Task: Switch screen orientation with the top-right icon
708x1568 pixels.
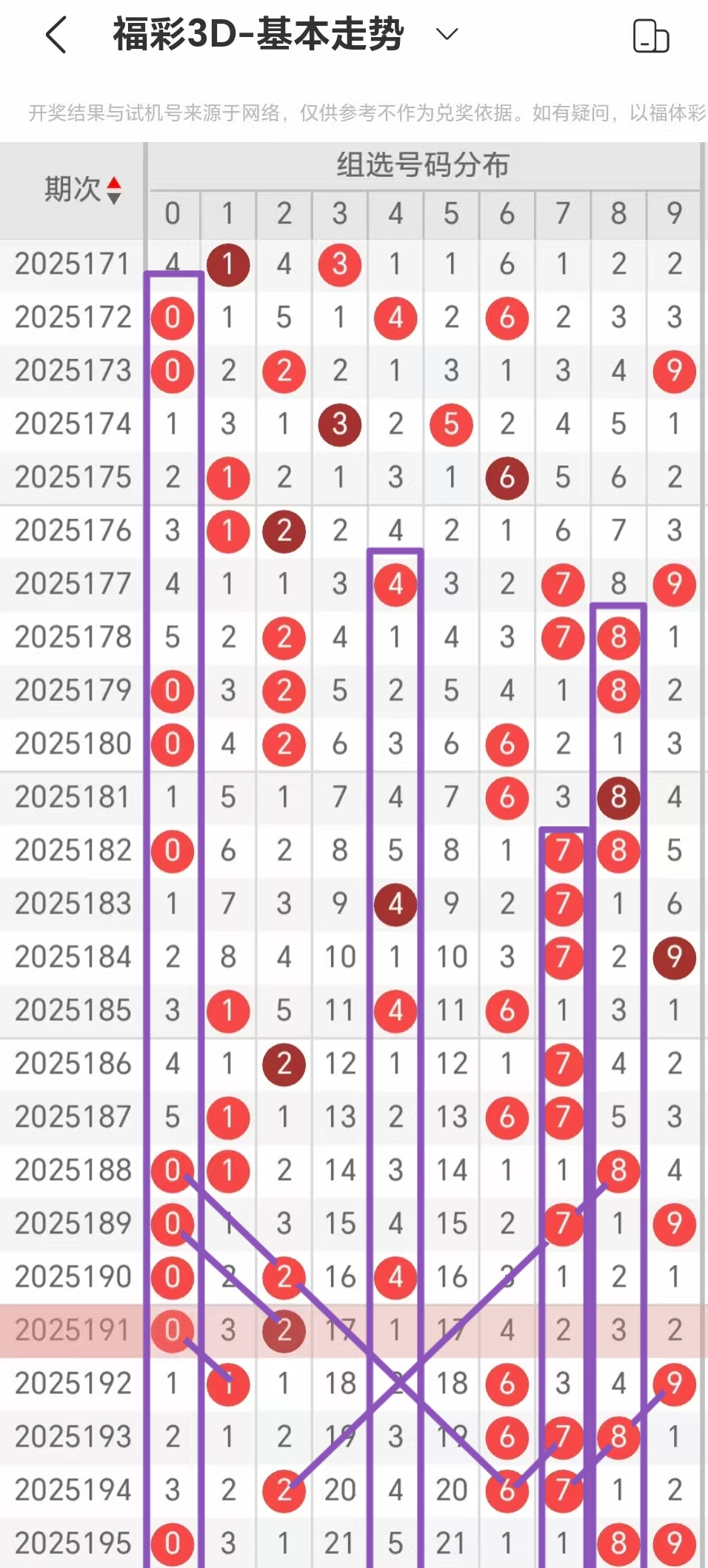Action: click(650, 36)
